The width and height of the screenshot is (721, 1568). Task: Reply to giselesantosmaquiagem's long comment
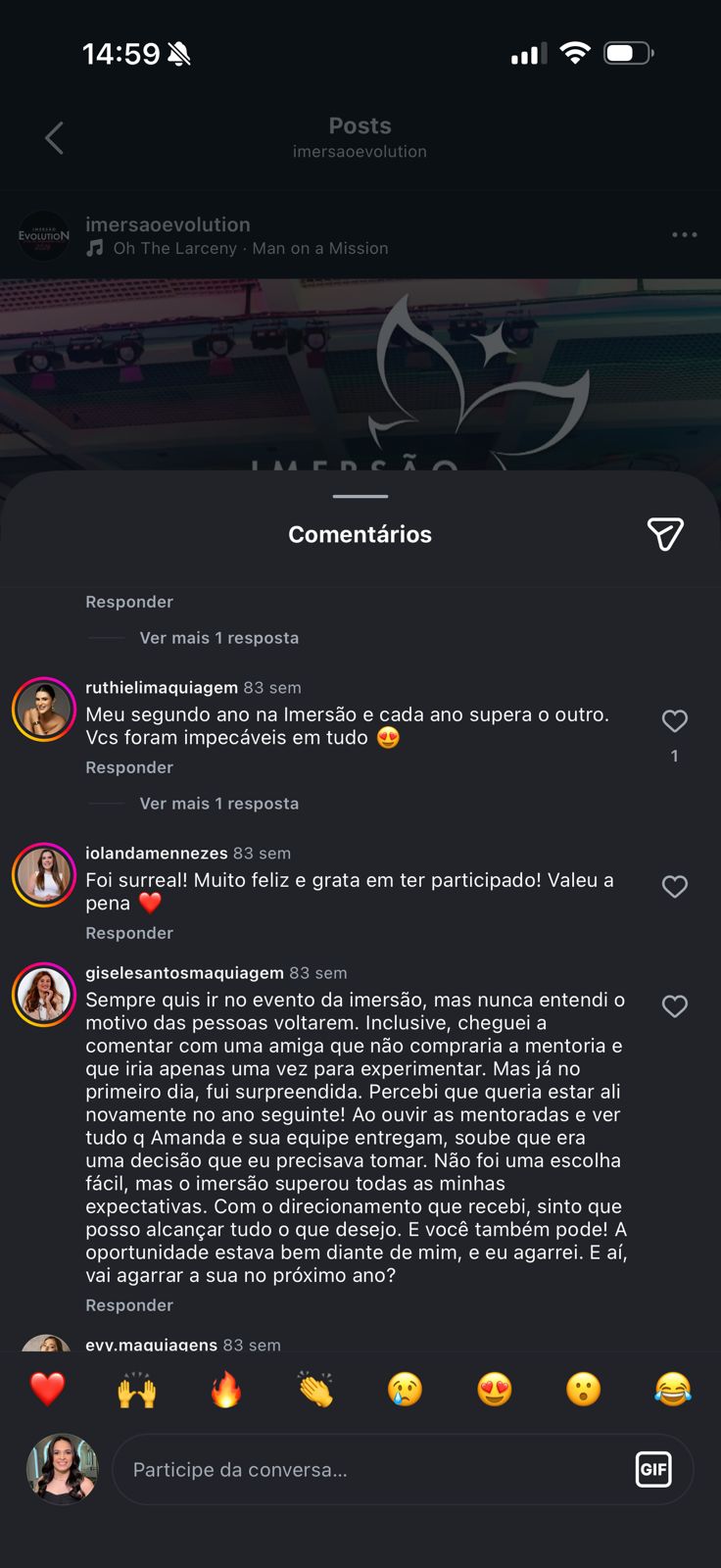click(x=129, y=1305)
